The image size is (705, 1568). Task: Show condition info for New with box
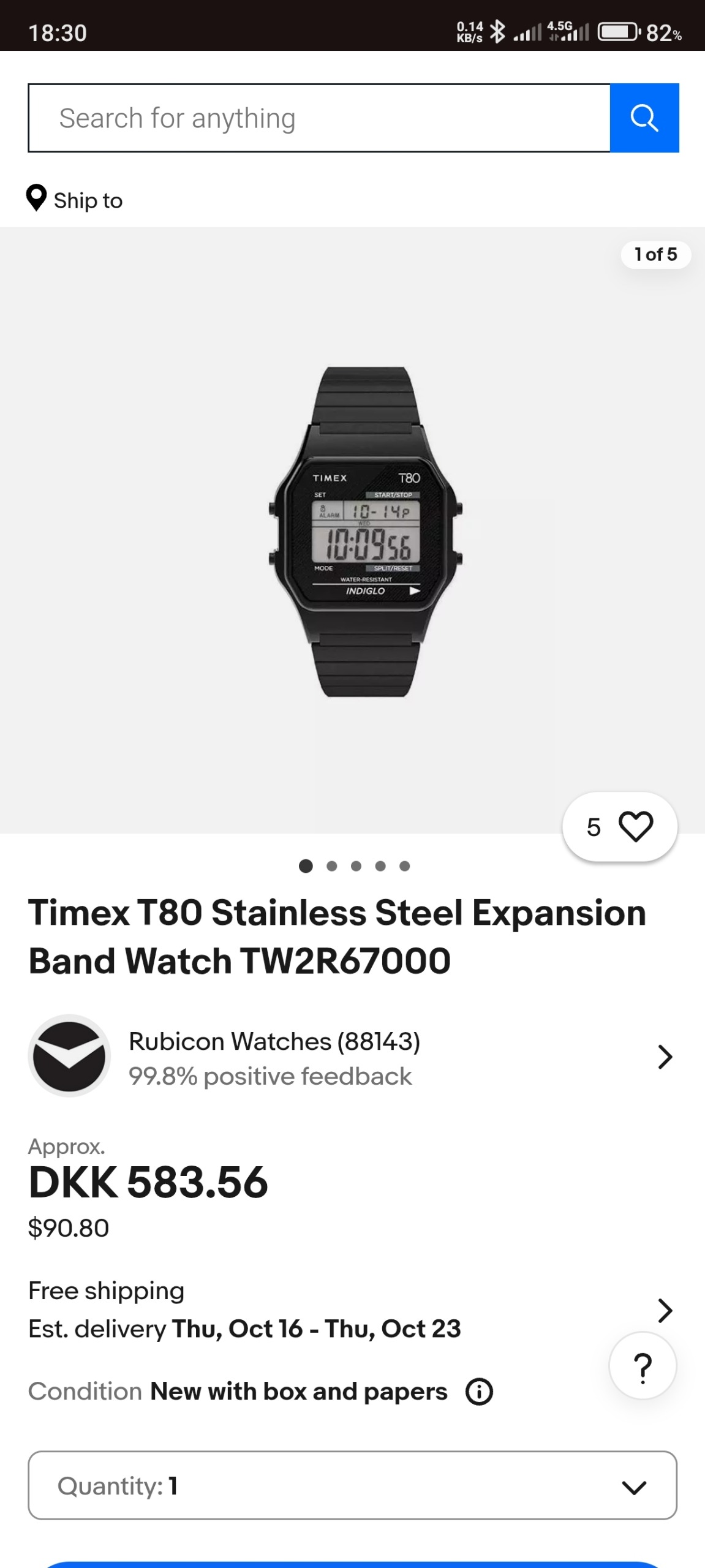pos(479,1392)
